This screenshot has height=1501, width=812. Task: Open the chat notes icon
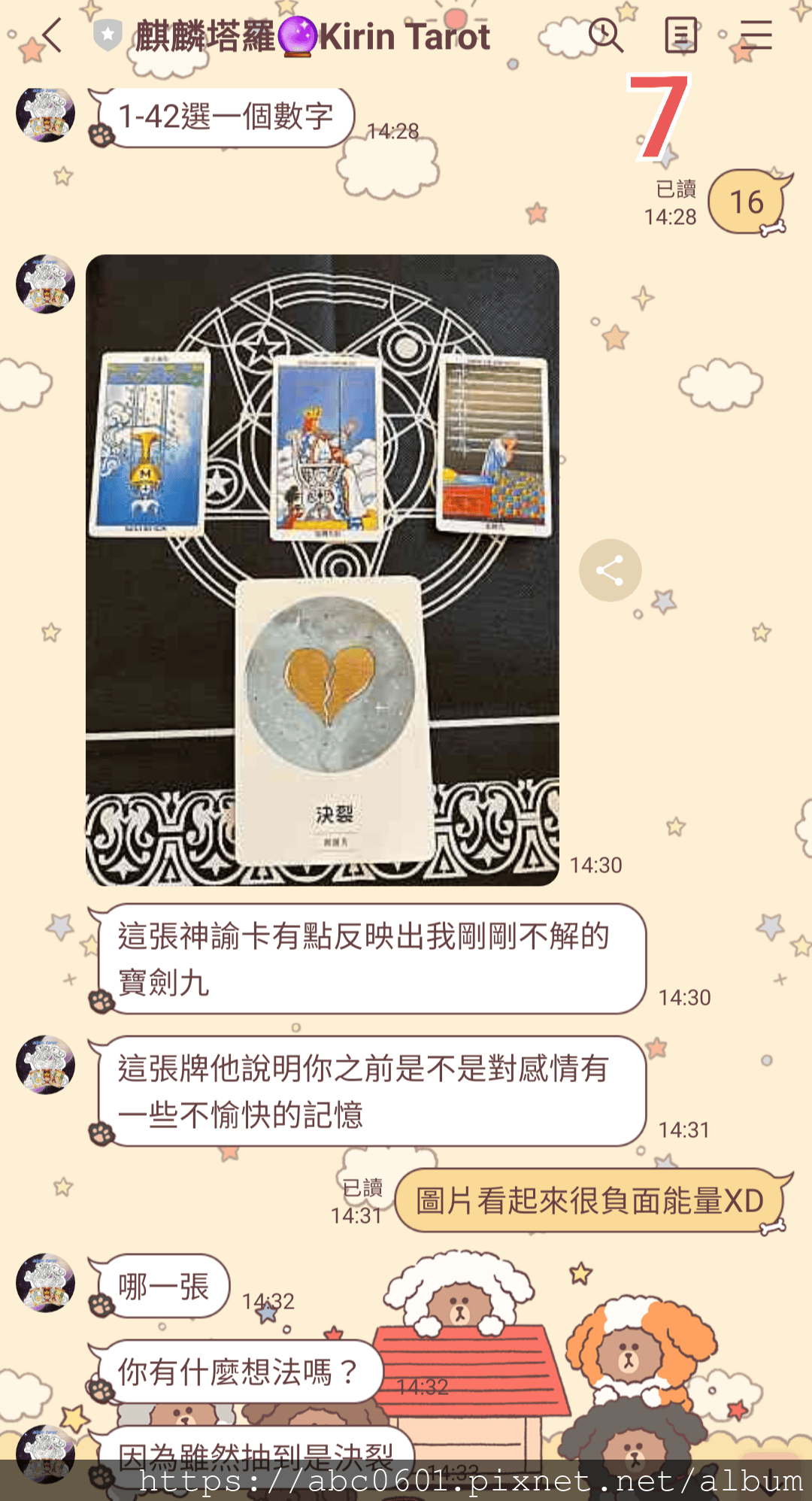(681, 35)
